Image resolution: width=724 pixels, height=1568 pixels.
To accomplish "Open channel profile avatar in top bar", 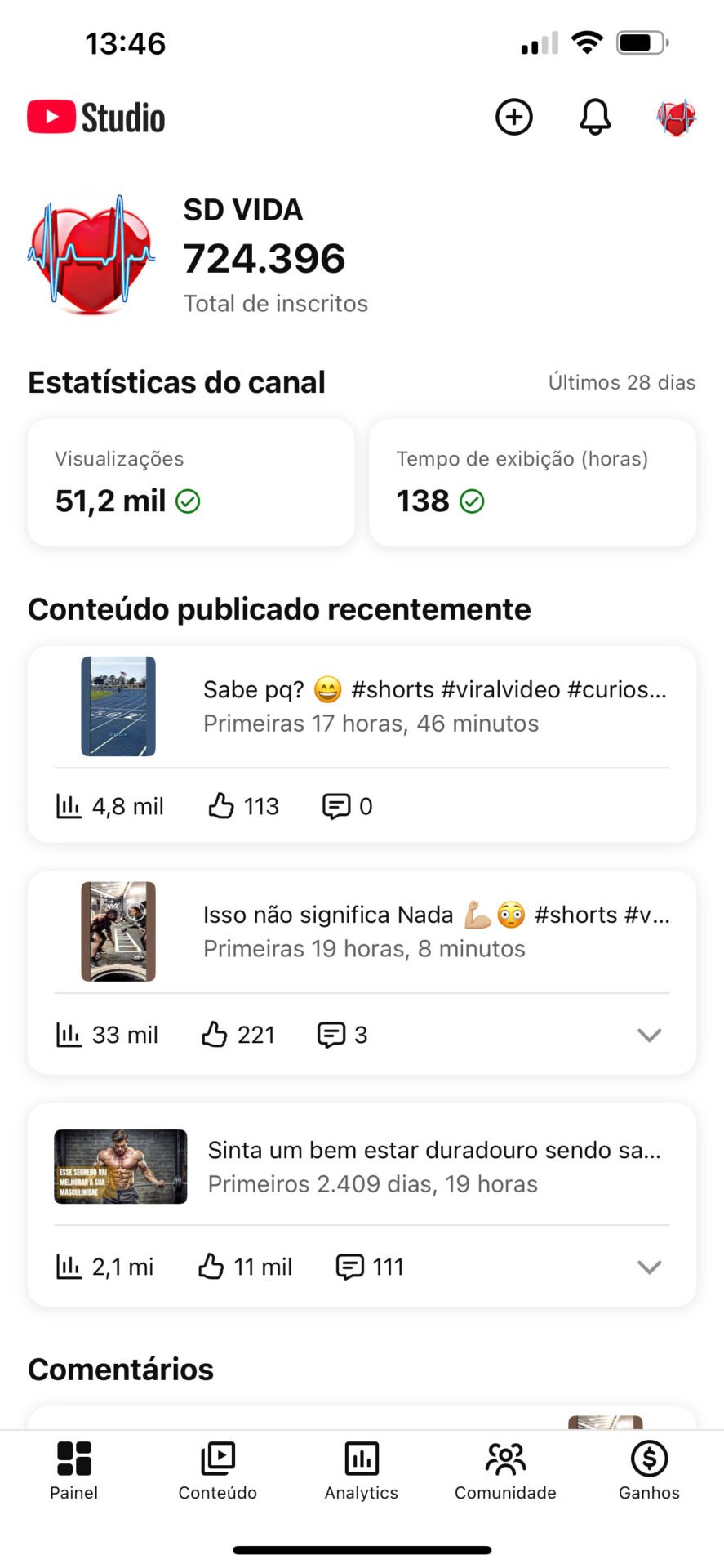I will tap(676, 117).
